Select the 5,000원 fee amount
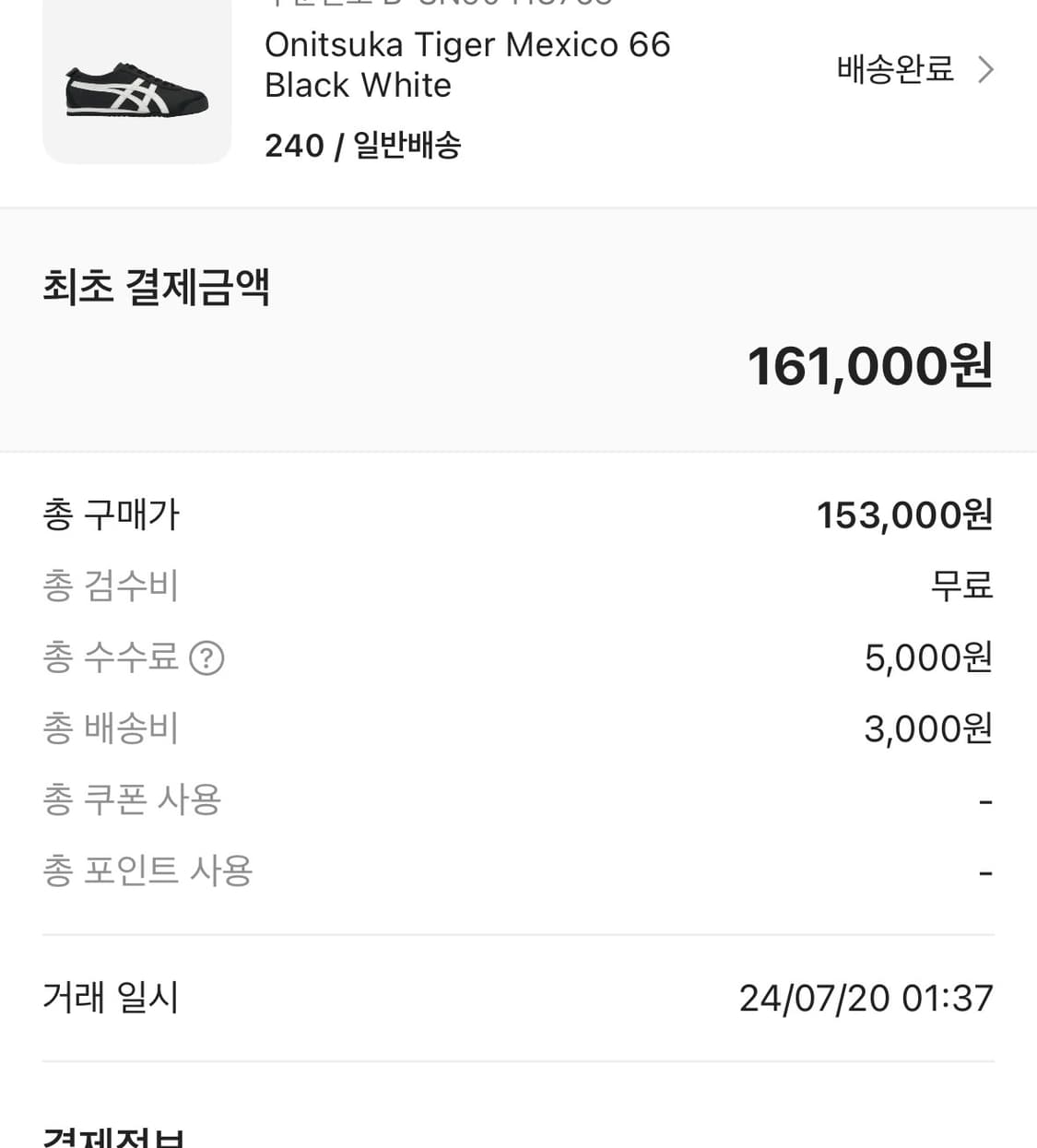Image resolution: width=1037 pixels, height=1148 pixels. tap(925, 657)
